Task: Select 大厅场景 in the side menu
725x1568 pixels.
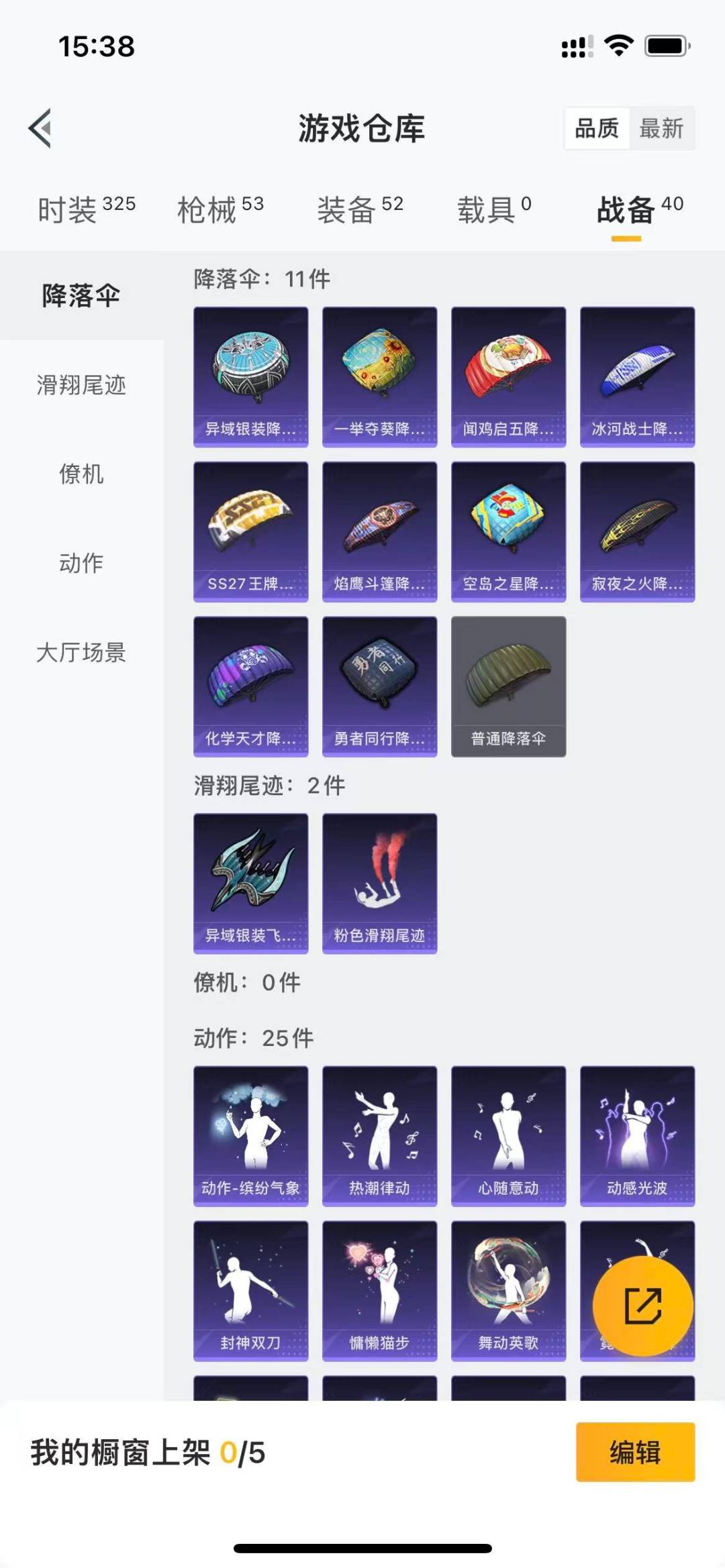Action: click(x=81, y=652)
